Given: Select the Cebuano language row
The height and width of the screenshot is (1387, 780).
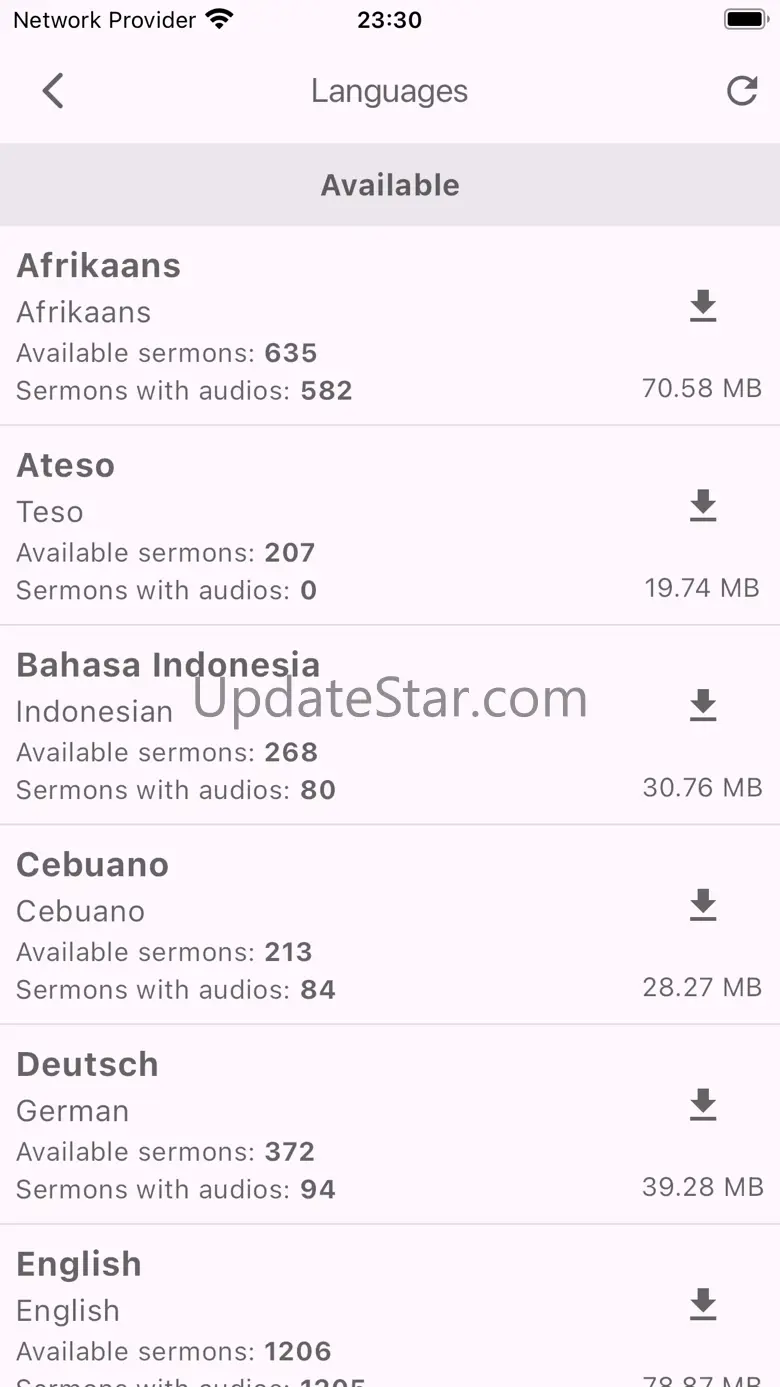Looking at the screenshot, I should pyautogui.click(x=300, y=926).
